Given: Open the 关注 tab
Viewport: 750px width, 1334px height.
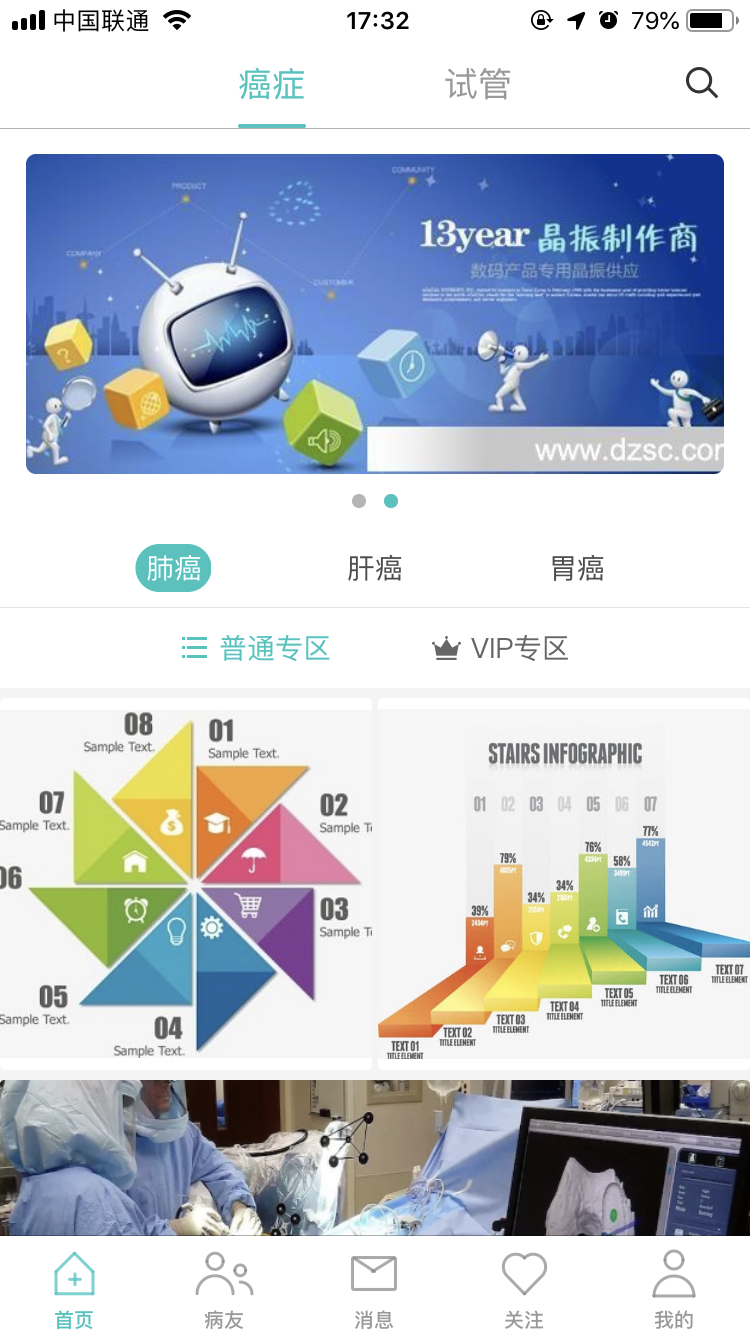Looking at the screenshot, I should (524, 1290).
